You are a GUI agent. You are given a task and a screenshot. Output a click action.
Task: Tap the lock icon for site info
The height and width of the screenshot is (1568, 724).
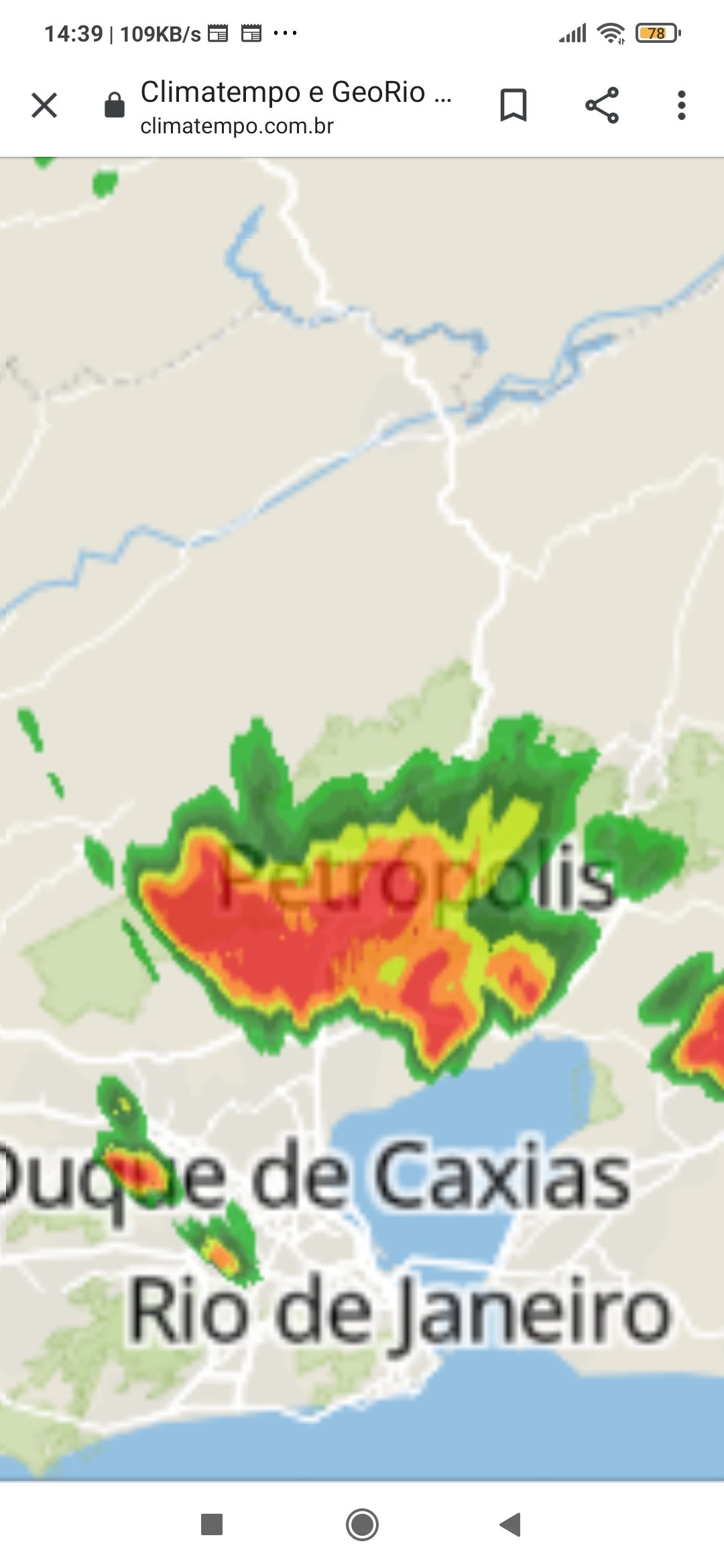pyautogui.click(x=115, y=105)
